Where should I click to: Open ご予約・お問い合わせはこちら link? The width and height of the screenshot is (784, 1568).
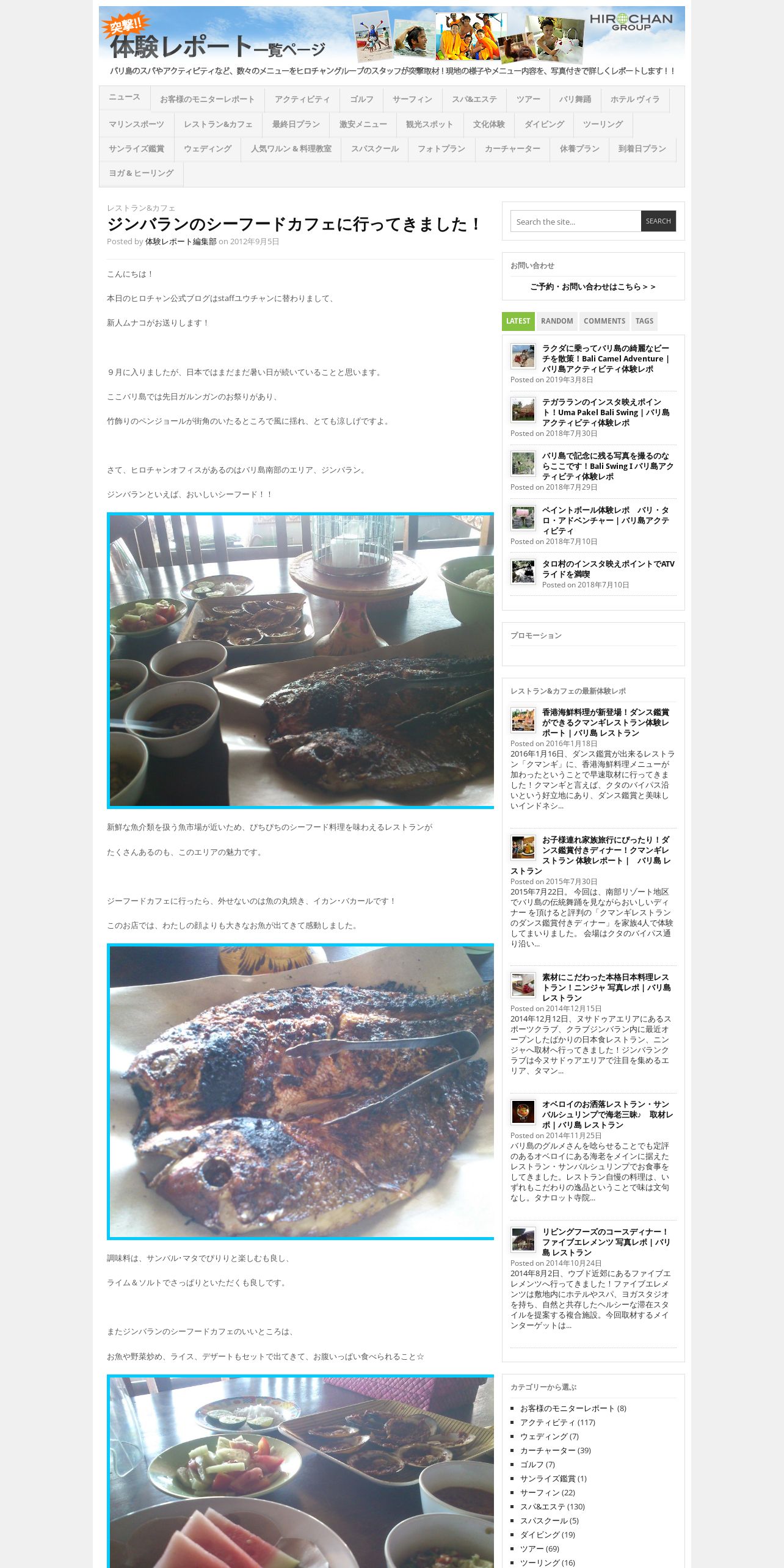(x=593, y=287)
